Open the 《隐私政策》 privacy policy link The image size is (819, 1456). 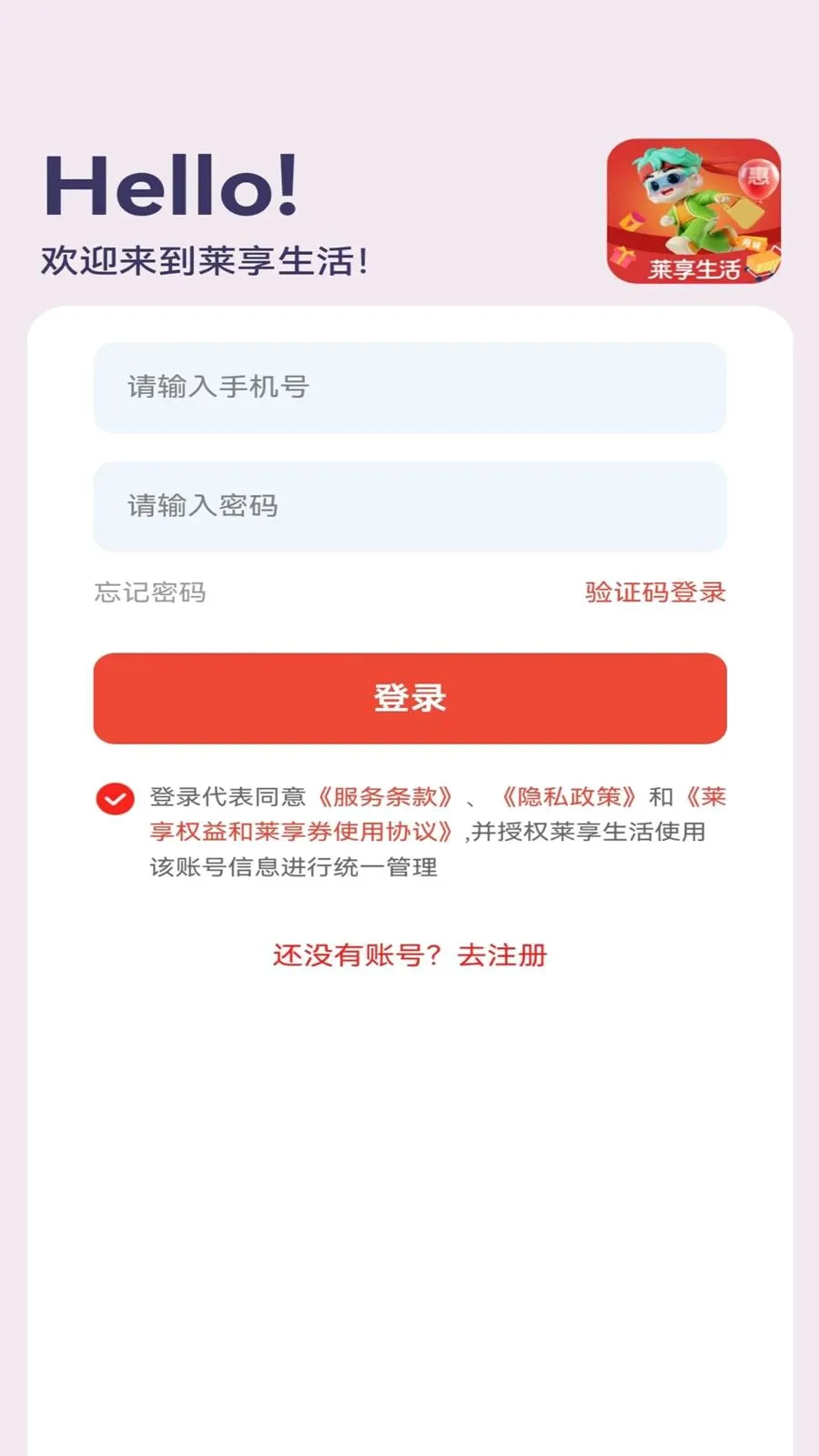[x=570, y=797]
